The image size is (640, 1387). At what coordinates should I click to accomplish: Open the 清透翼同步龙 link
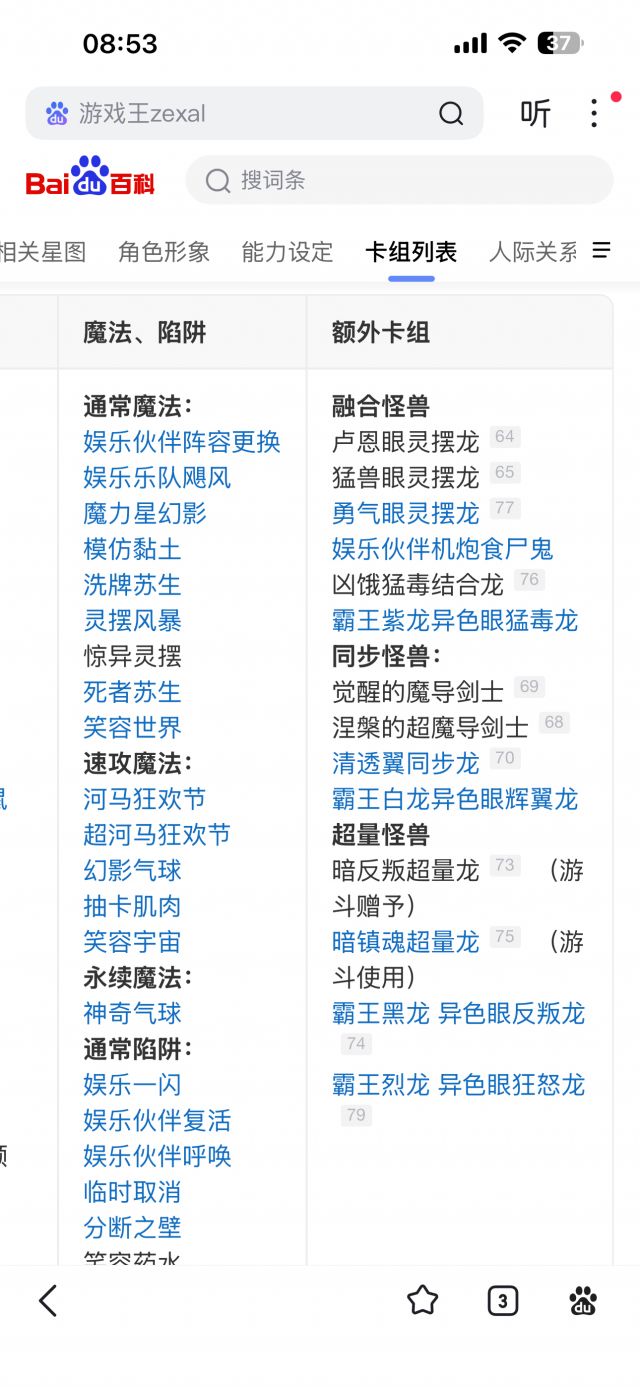[x=406, y=764]
